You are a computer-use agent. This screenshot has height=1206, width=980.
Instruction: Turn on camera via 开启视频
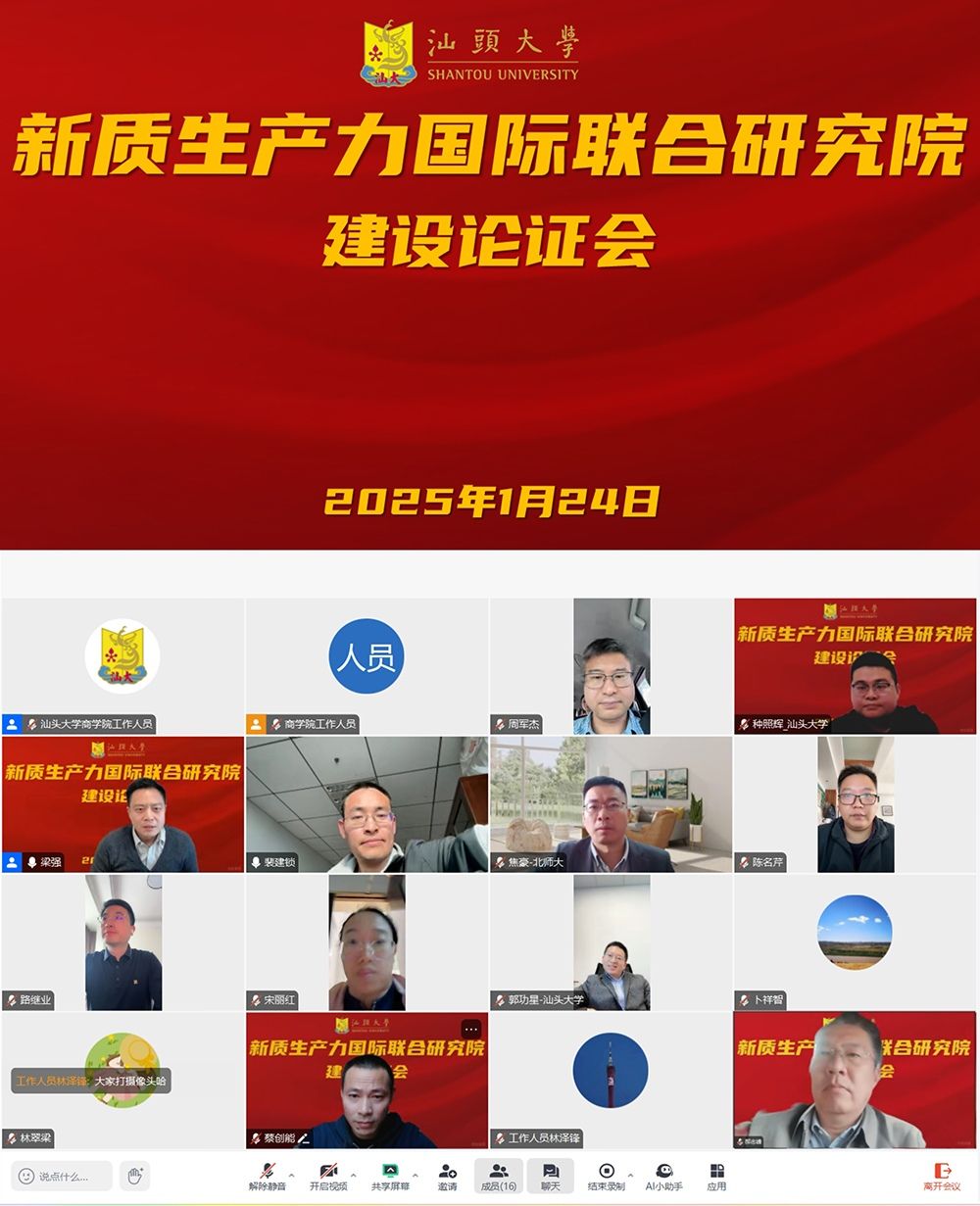pos(328,1176)
